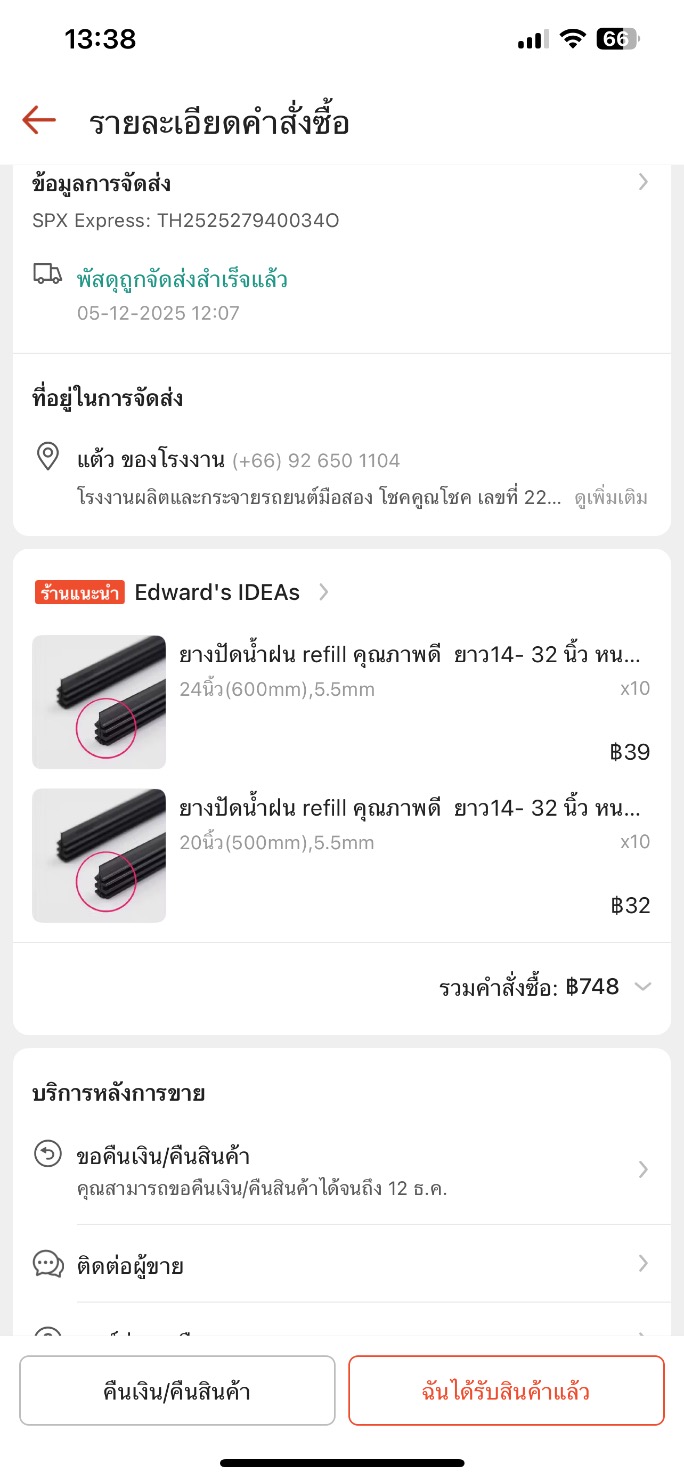Open ติดต่อผู้ขาย to contact seller
684x1480 pixels.
340,1265
